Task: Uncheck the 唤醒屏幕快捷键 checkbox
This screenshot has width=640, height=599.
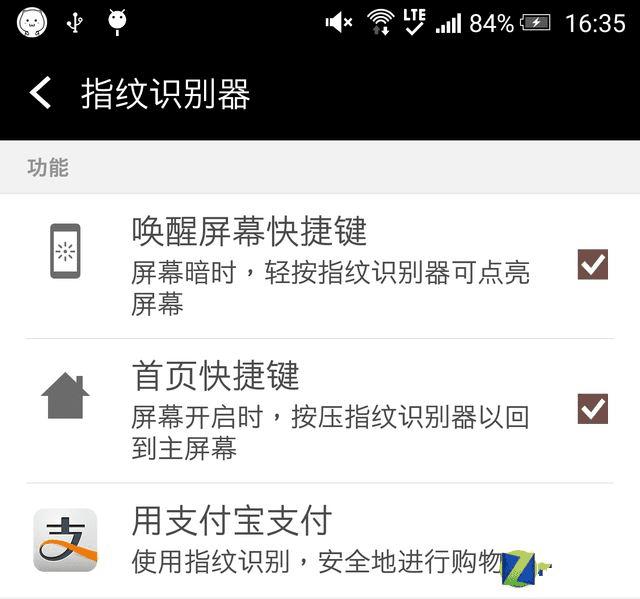Action: (x=592, y=264)
